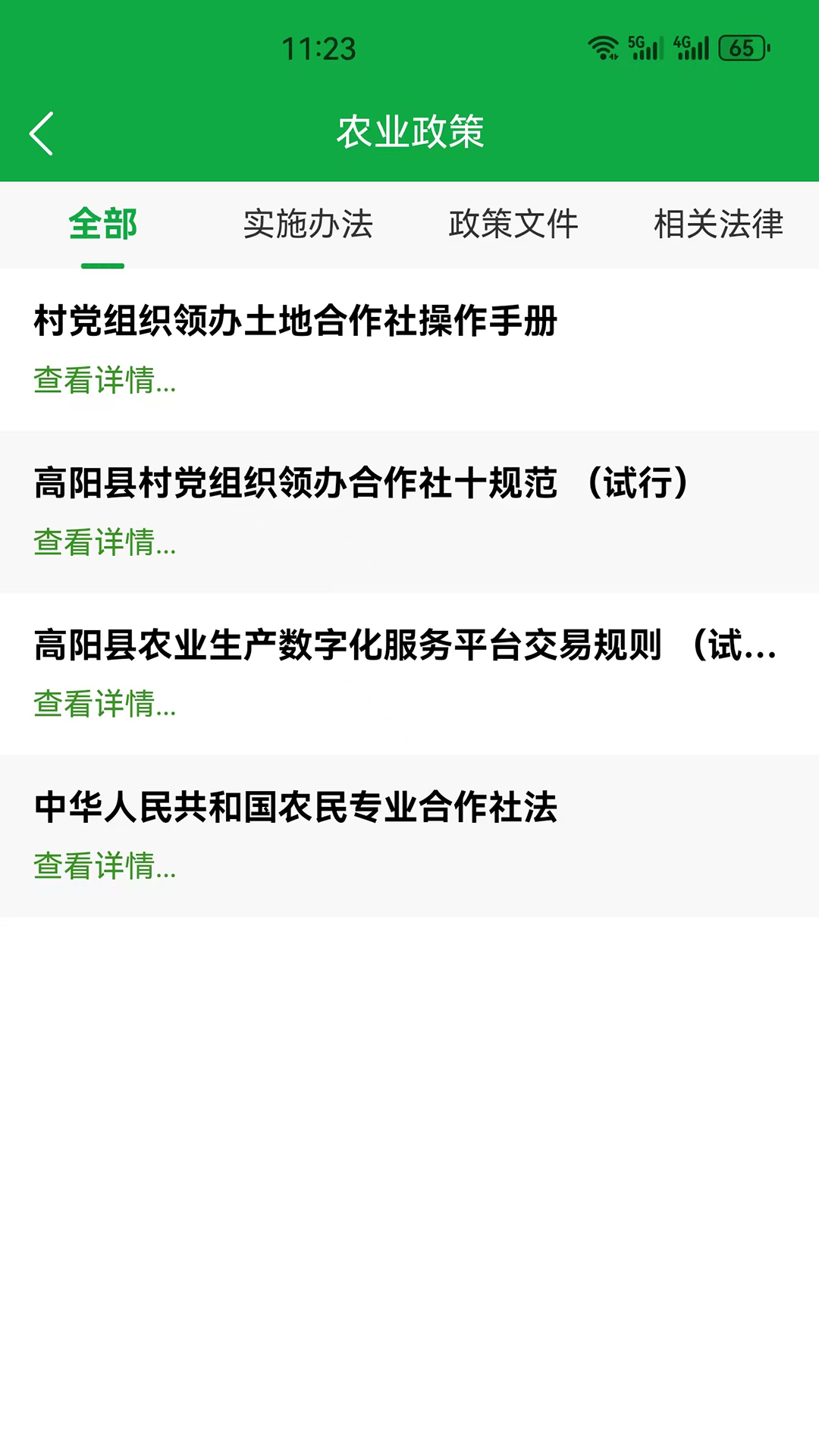
Task: Tap the 5G signal indicator
Action: (x=645, y=47)
